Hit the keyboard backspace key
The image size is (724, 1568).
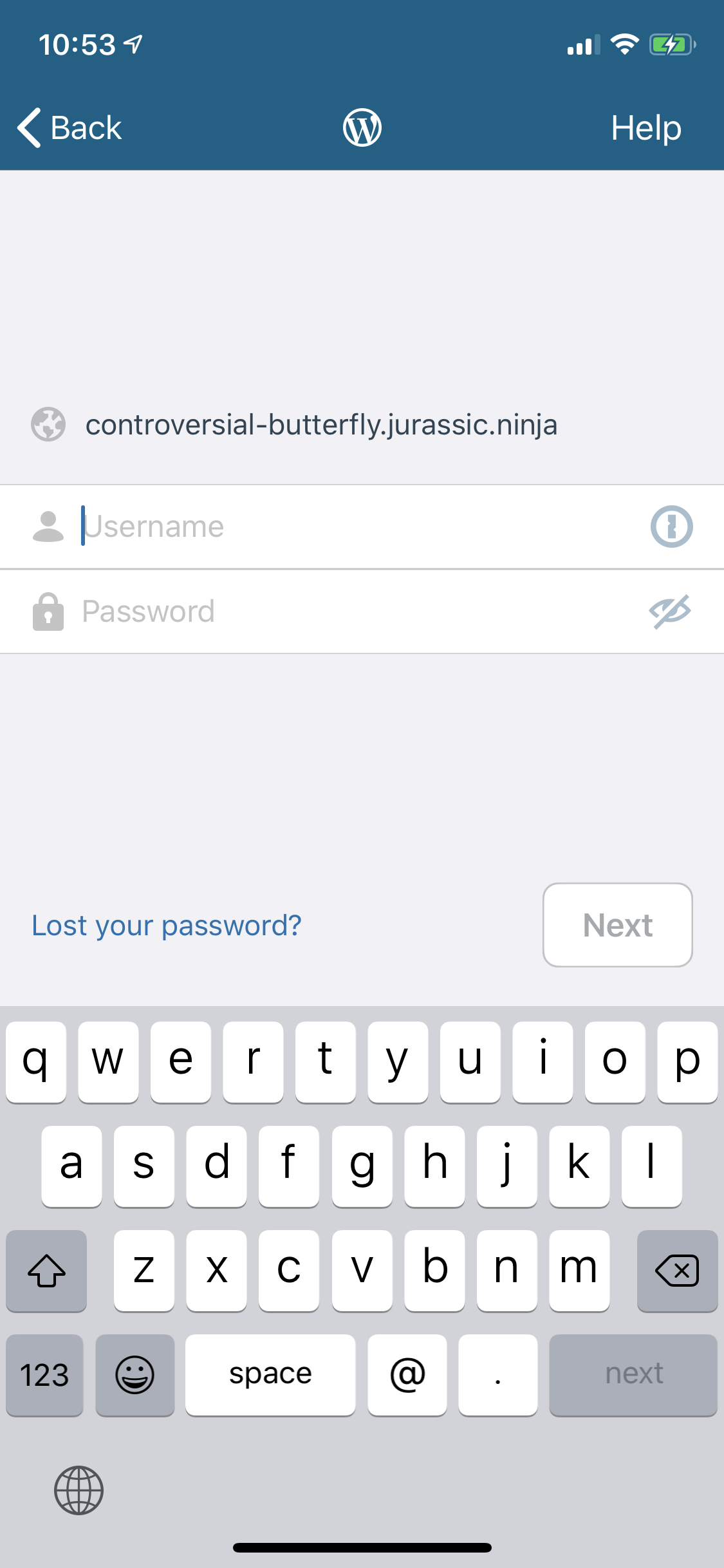coord(677,1271)
